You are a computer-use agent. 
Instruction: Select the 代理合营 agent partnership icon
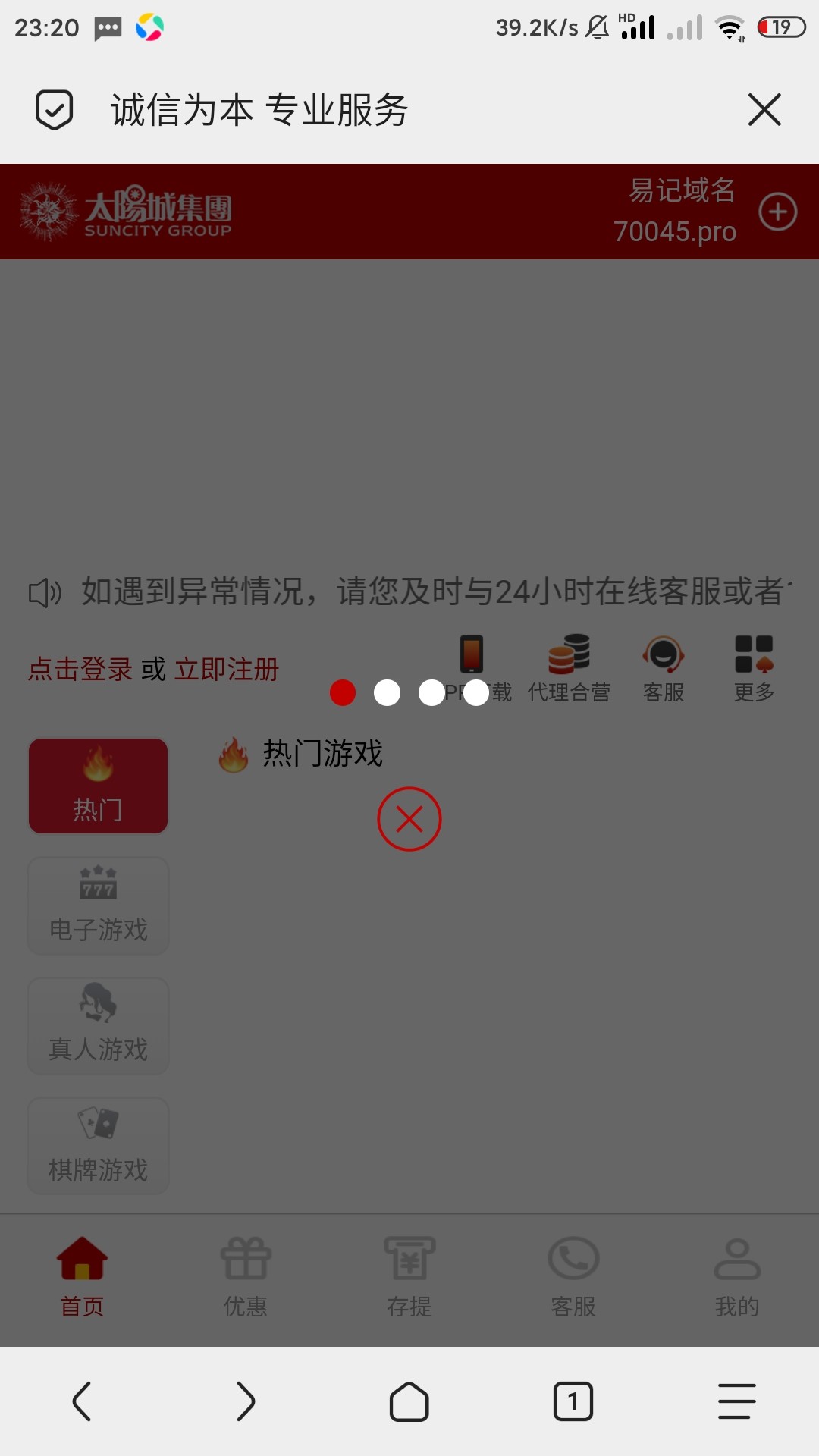571,660
